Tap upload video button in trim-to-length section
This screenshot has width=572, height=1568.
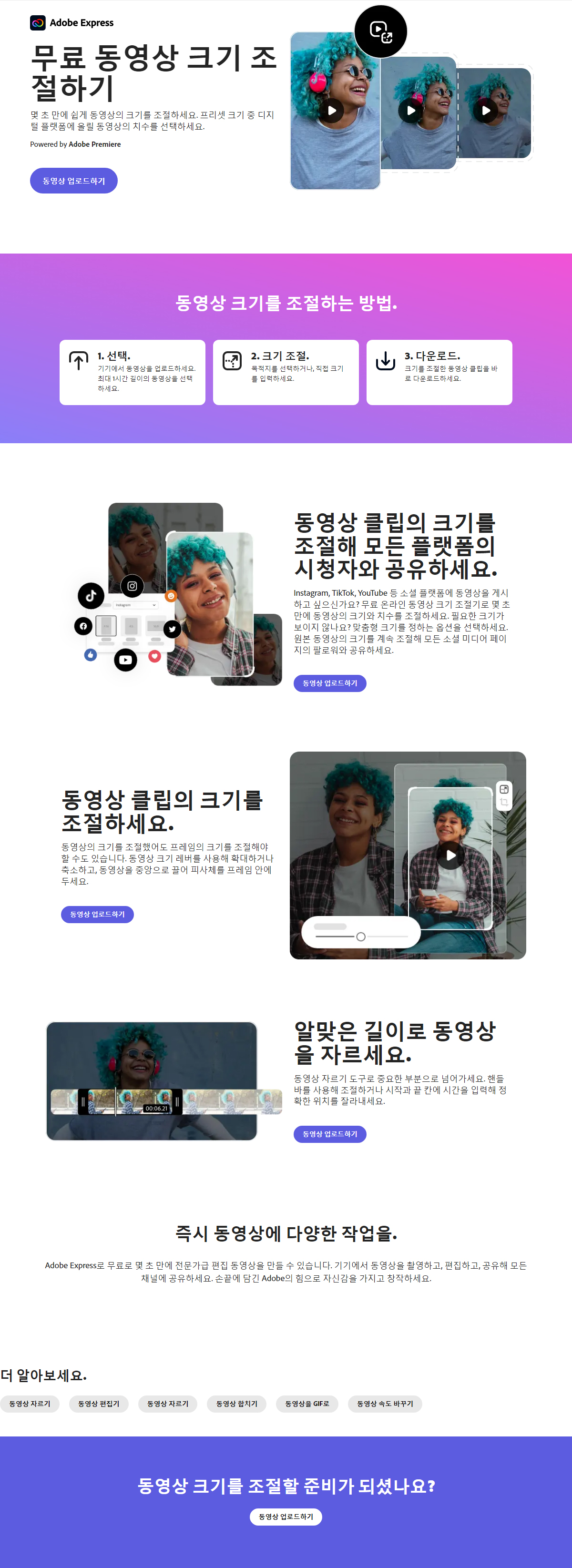[x=330, y=1134]
